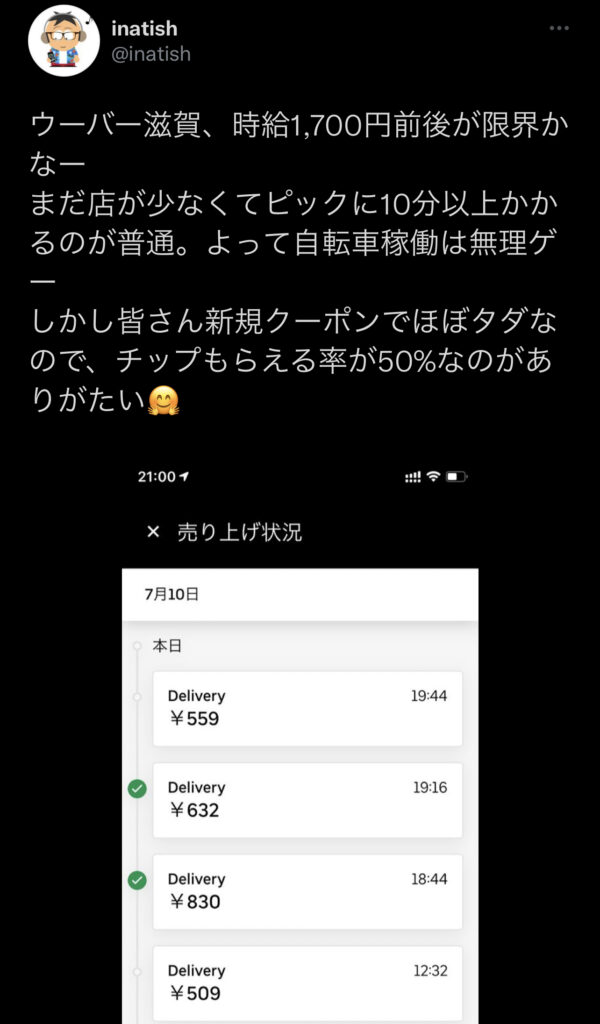Open the tweet's overflow menu

559,28
